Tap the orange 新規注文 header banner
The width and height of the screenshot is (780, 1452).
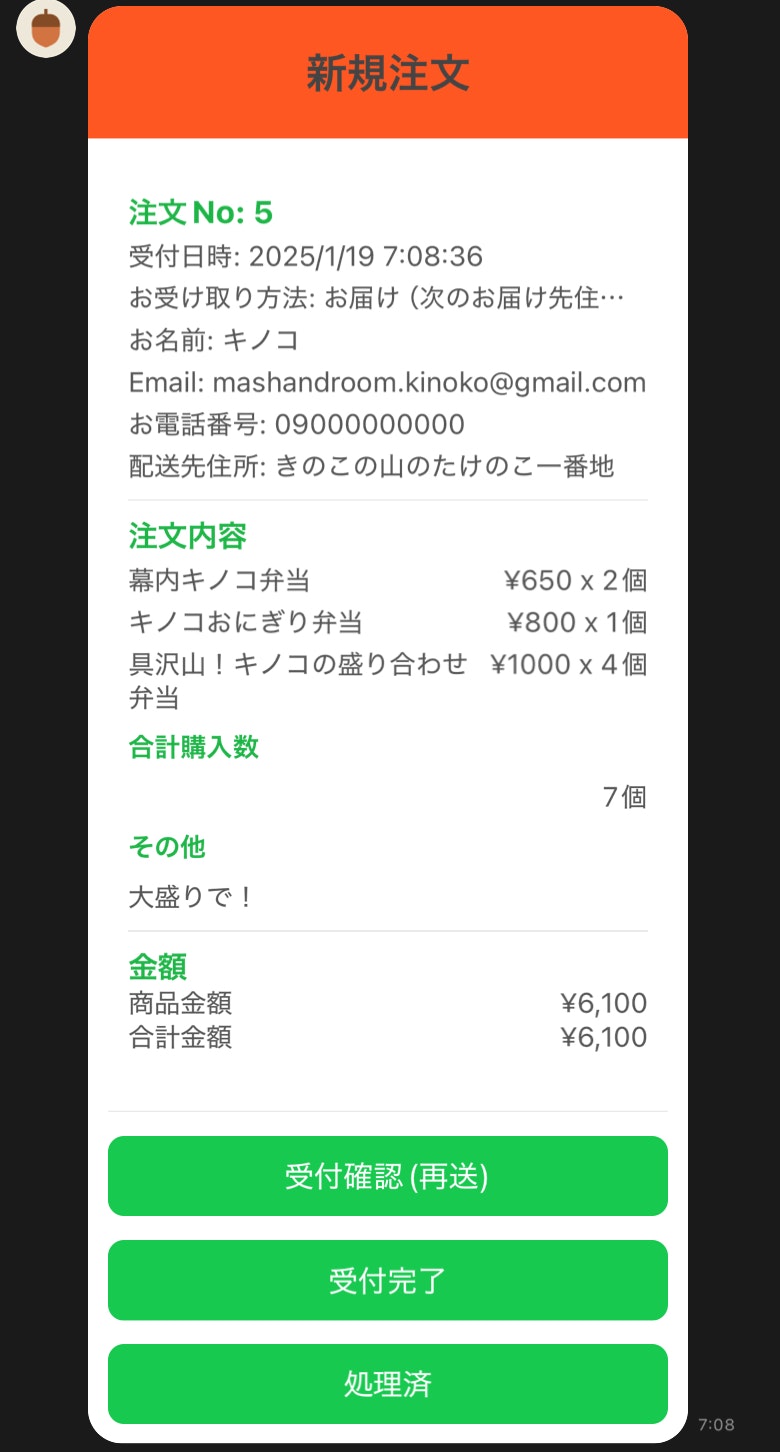(388, 70)
